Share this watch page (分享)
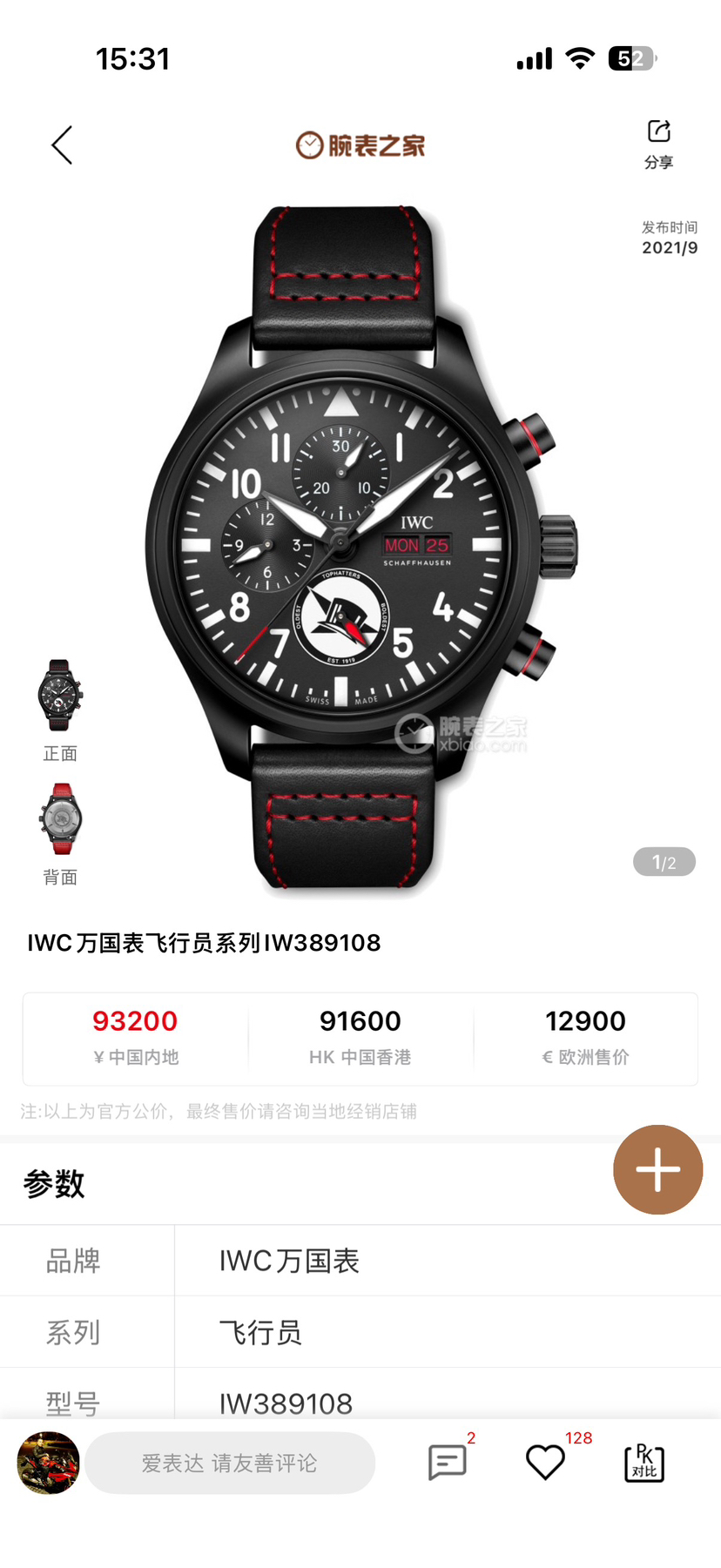Viewport: 721px width, 1568px height. 658,144
